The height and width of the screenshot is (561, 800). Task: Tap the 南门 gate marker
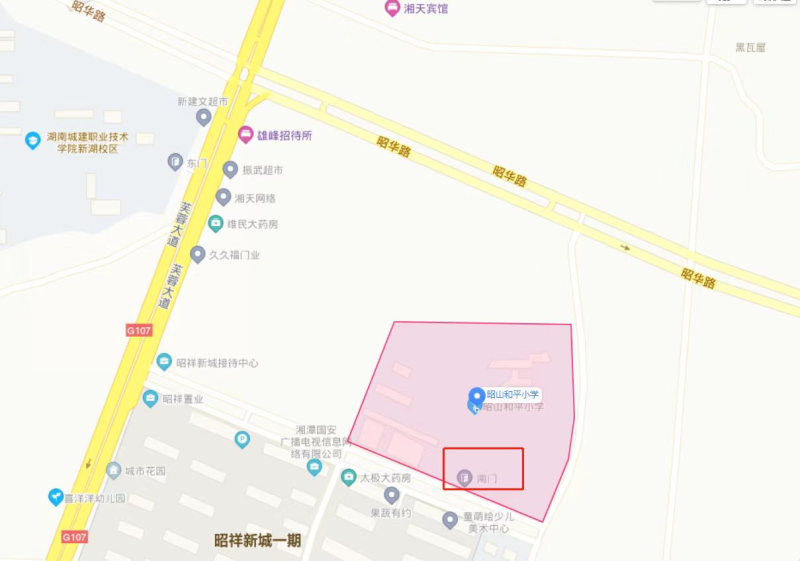[464, 478]
